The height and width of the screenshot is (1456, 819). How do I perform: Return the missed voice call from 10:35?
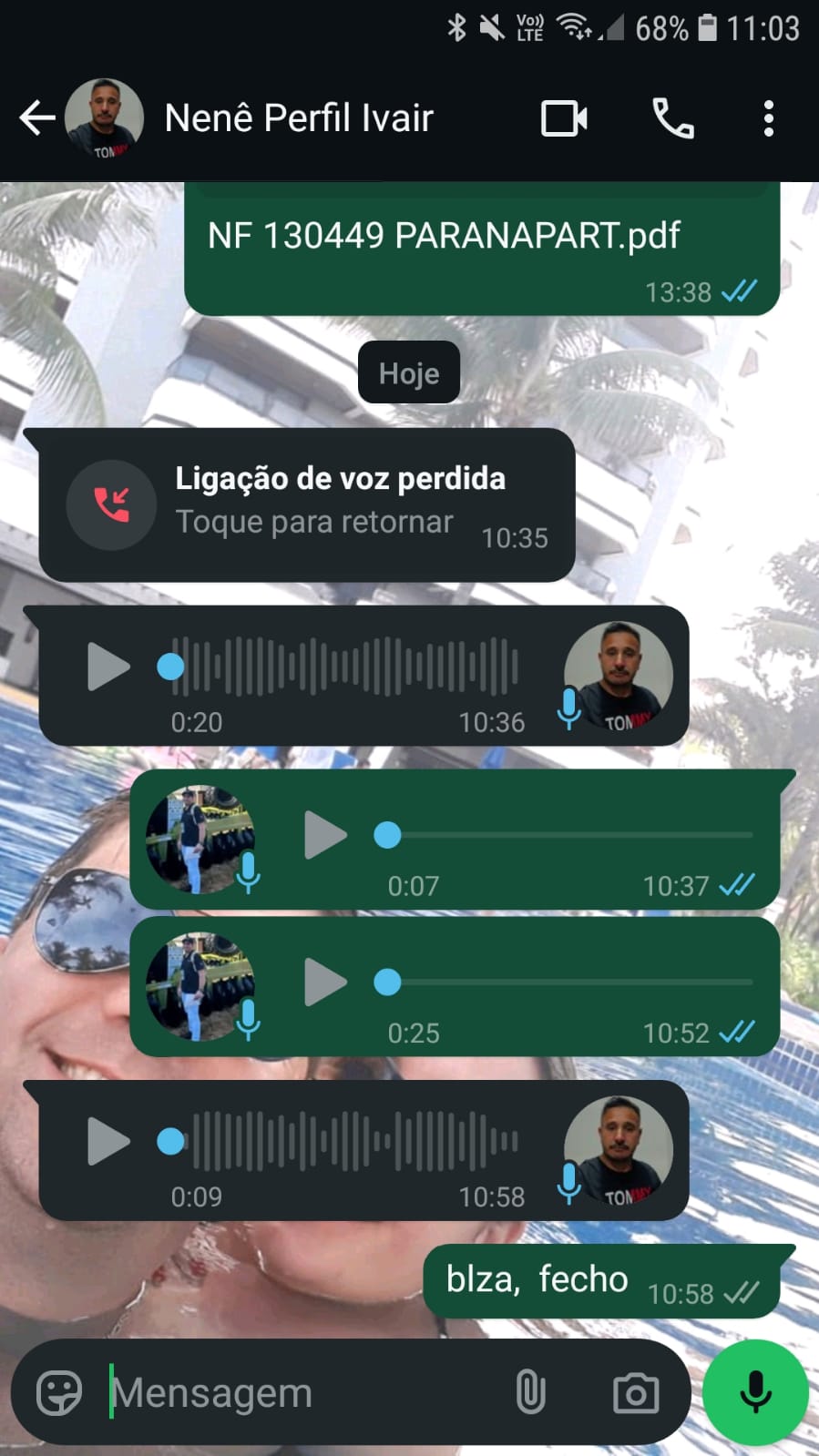[306, 504]
